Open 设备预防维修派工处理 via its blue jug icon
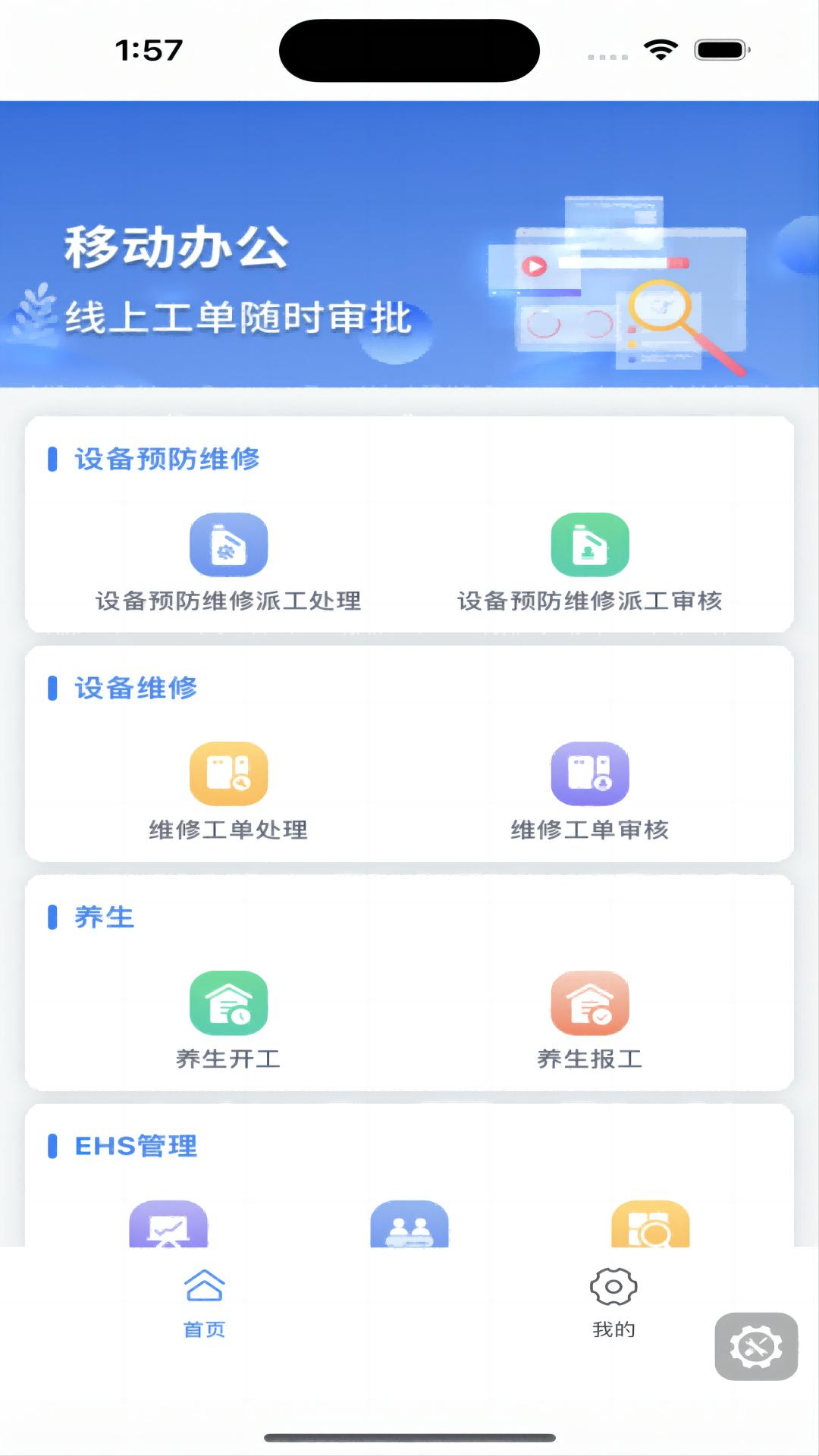The width and height of the screenshot is (819, 1456). [x=229, y=544]
